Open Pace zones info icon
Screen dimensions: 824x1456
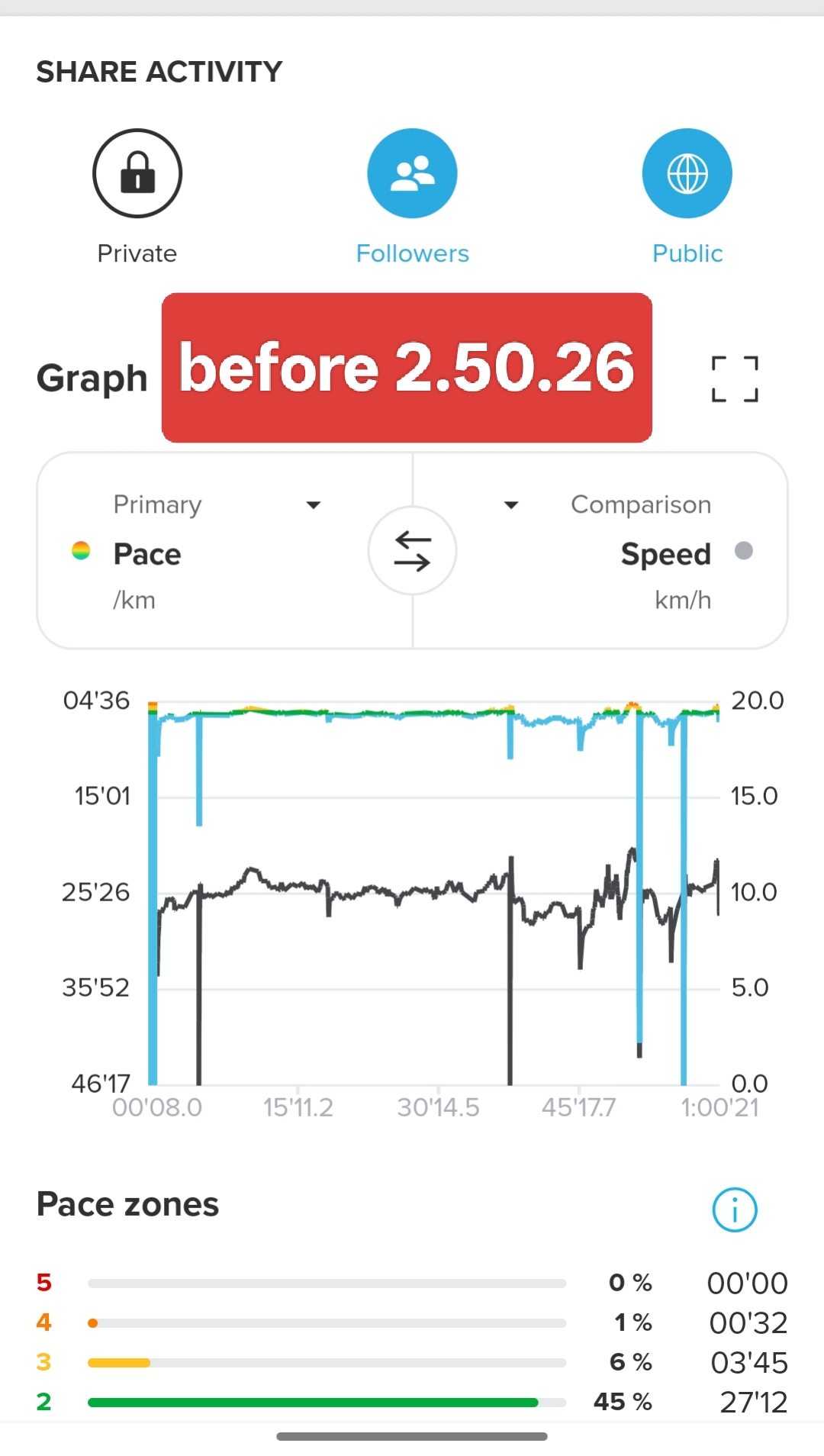(x=734, y=1210)
